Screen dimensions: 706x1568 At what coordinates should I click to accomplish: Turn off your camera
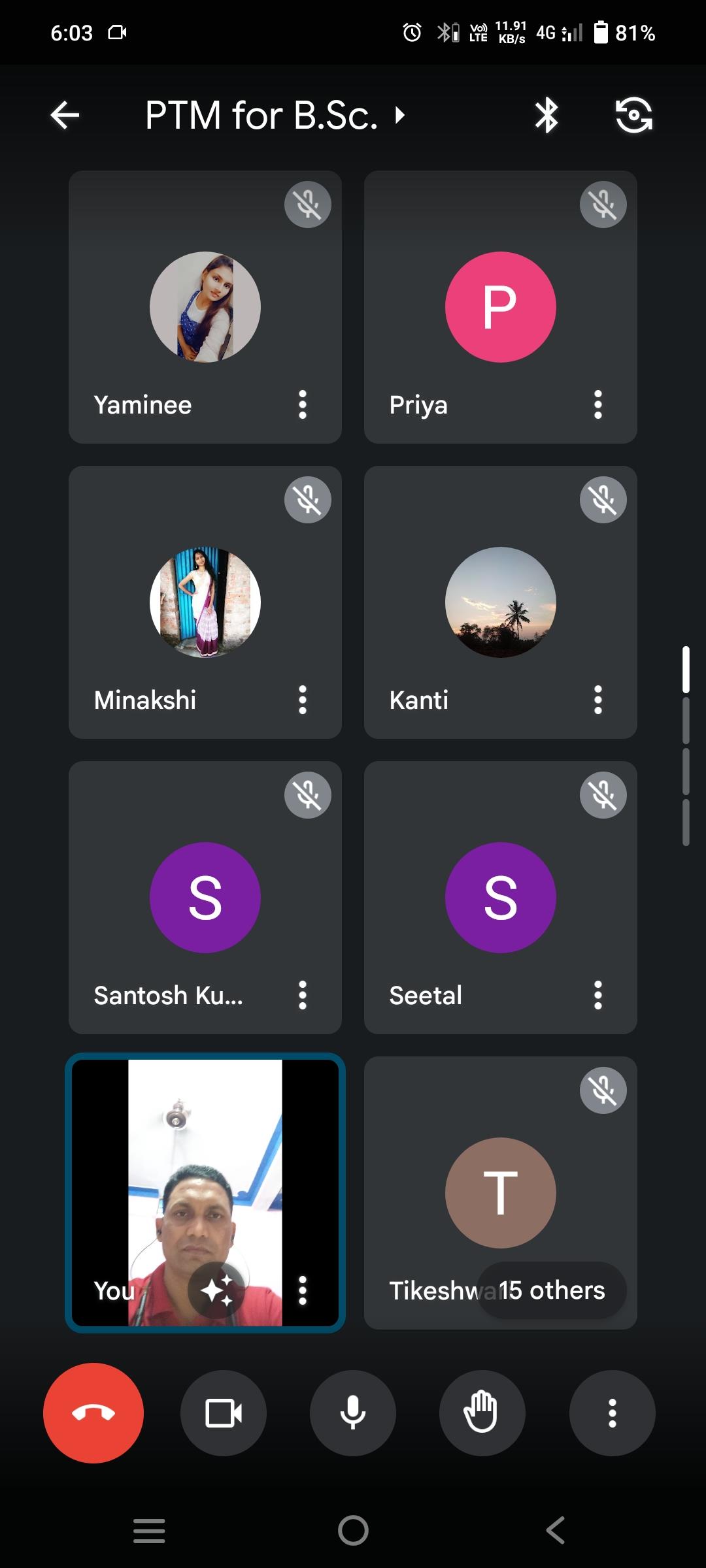point(224,1413)
